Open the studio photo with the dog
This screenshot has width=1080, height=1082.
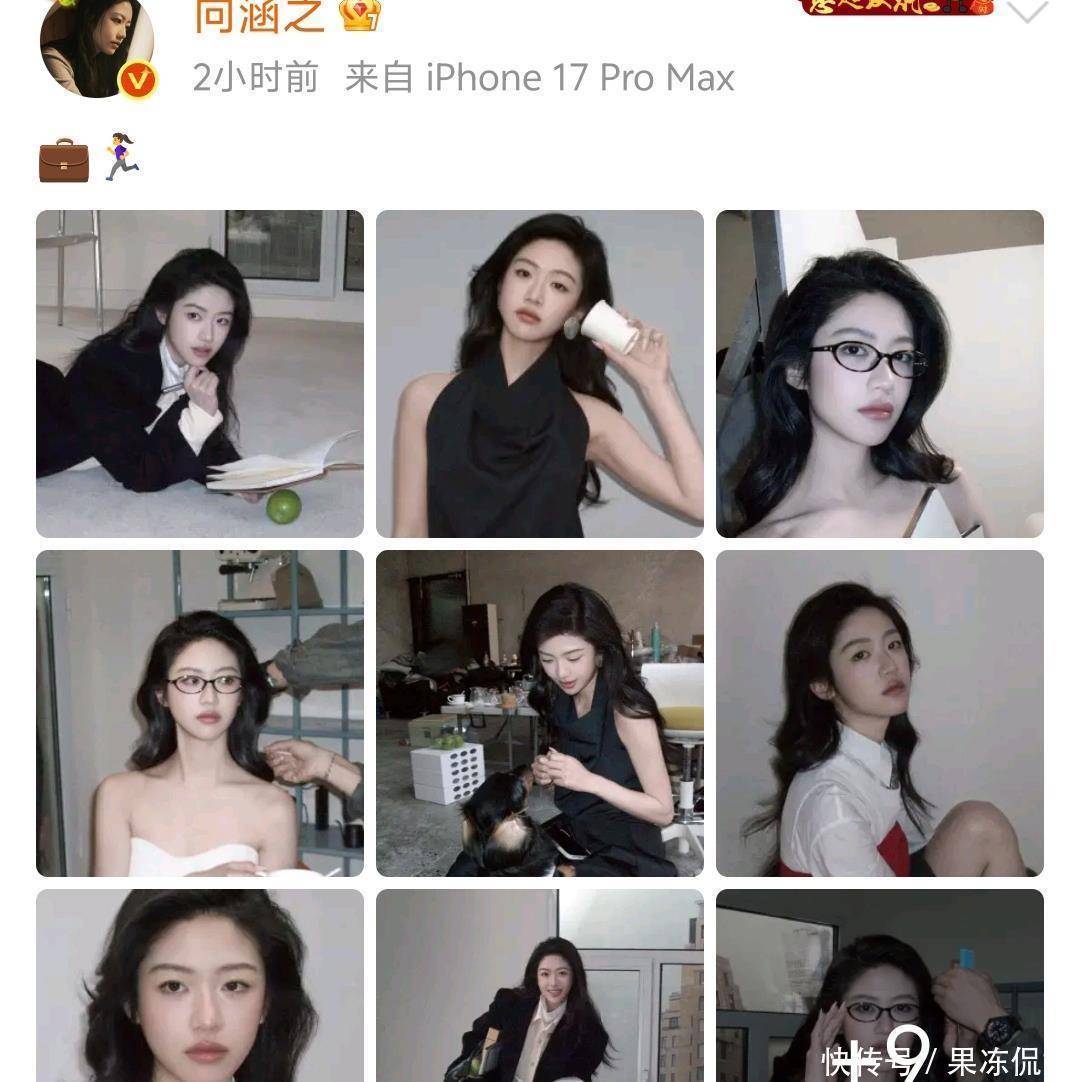(x=540, y=713)
